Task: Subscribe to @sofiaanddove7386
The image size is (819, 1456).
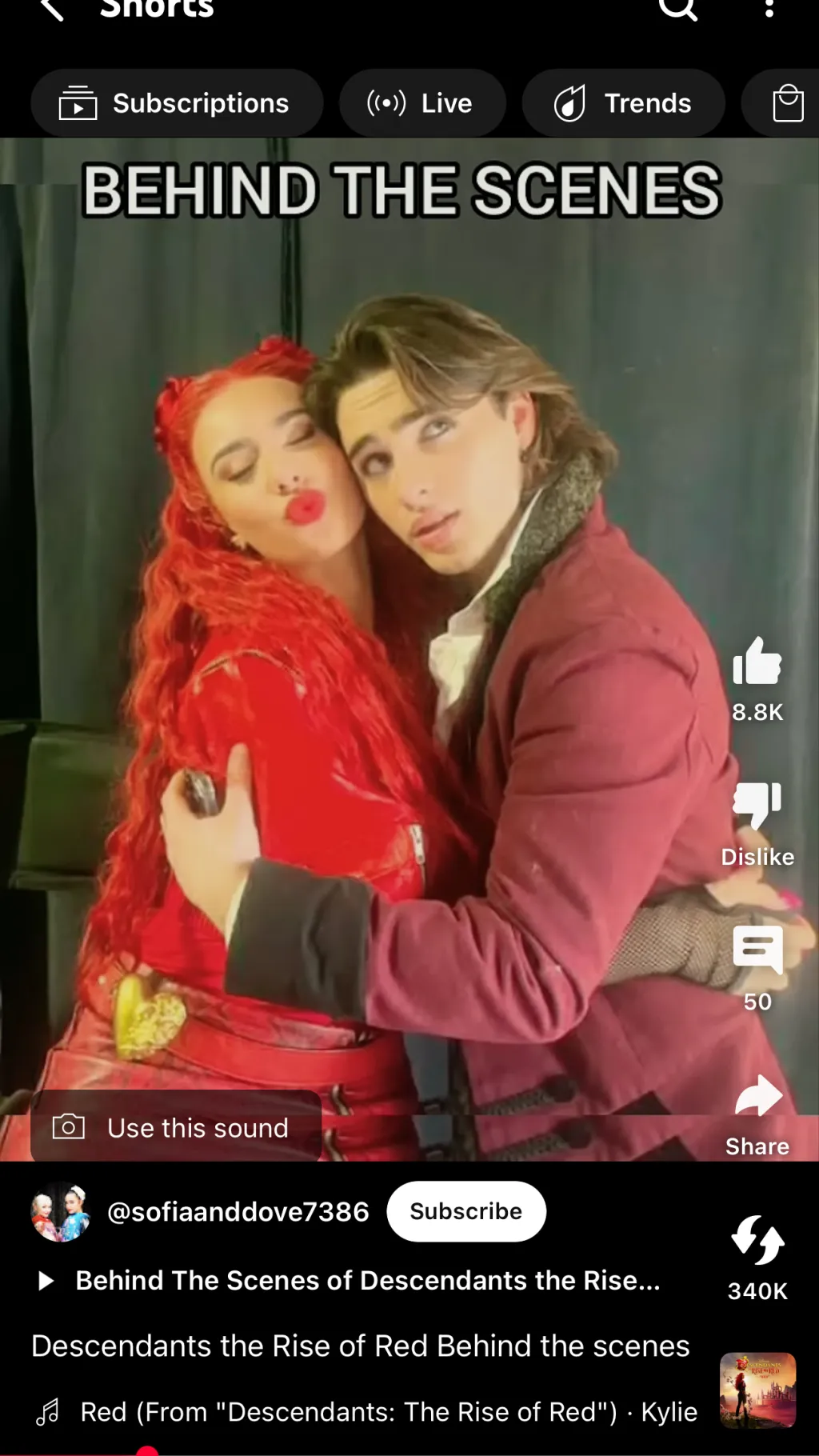Action: 465,1211
